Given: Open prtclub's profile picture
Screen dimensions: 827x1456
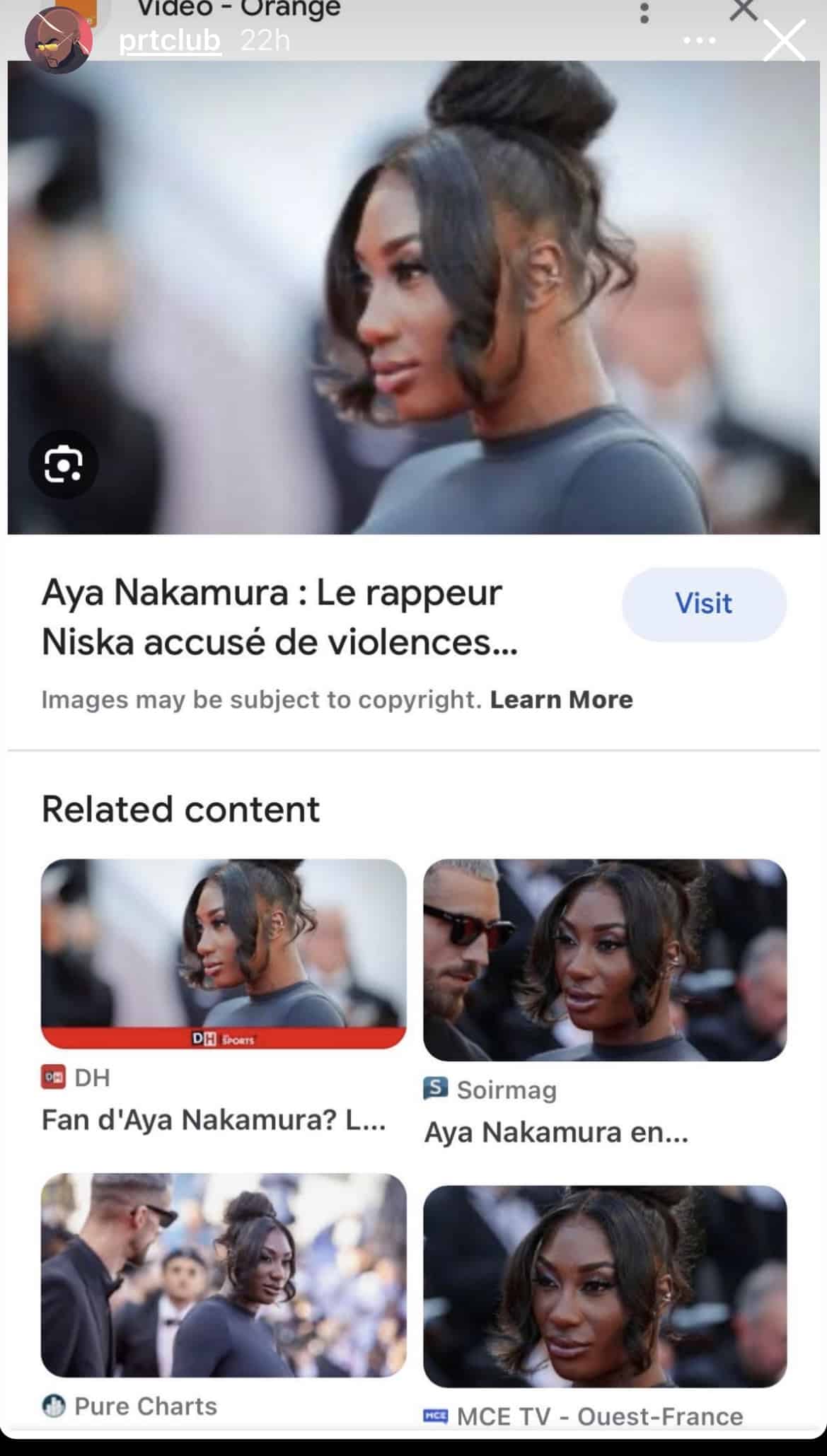Looking at the screenshot, I should tap(58, 40).
